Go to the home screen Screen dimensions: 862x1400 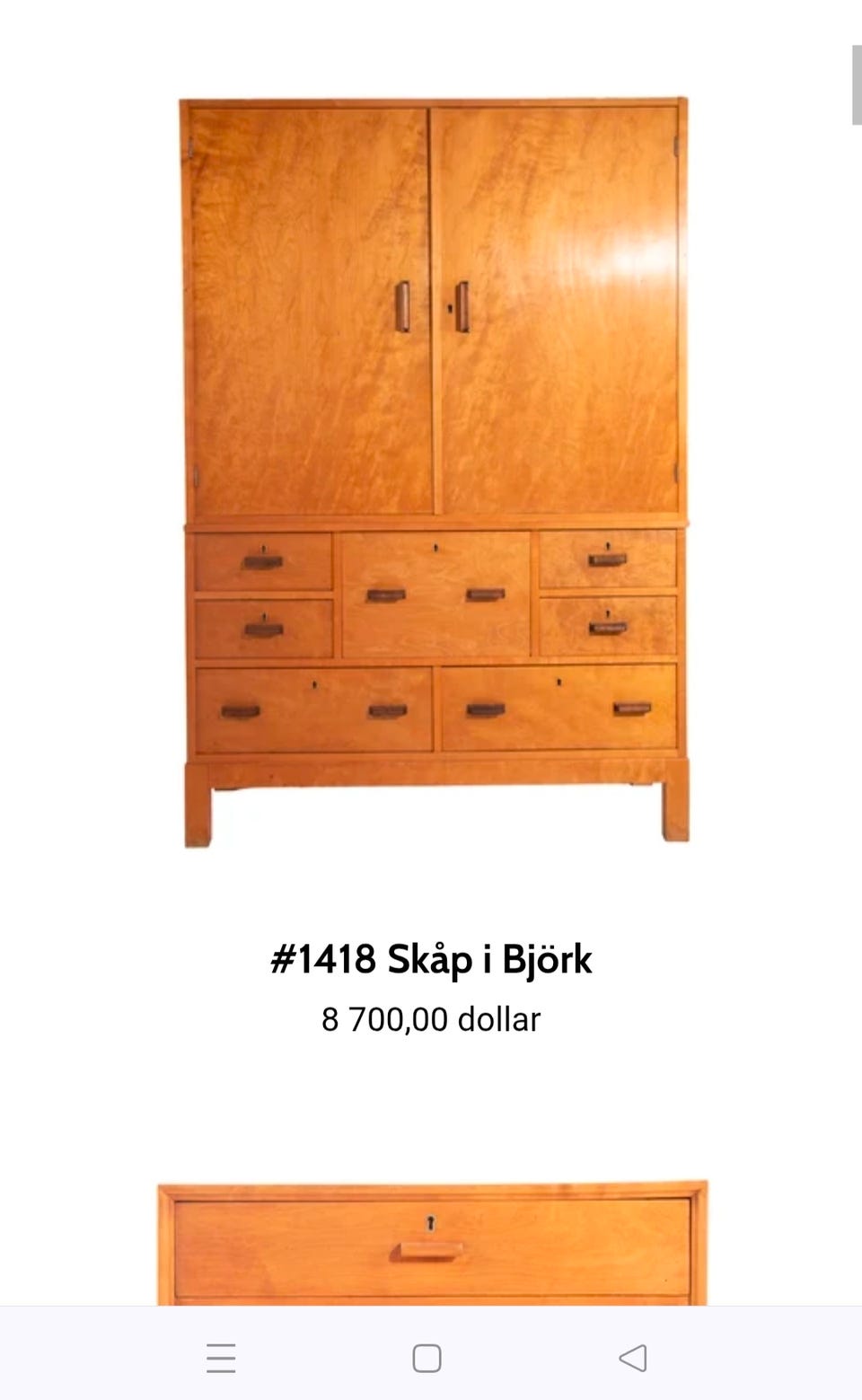427,1358
